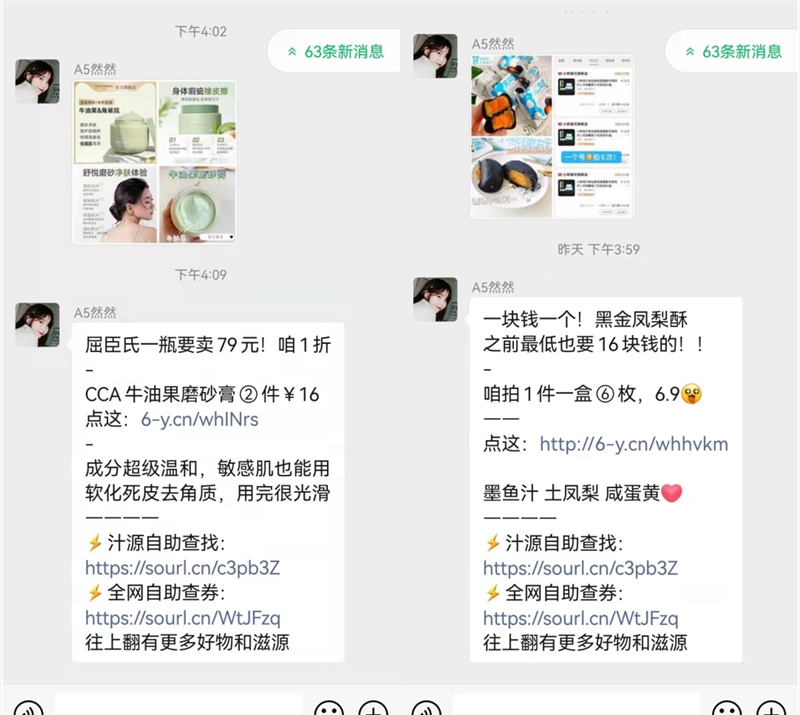Tap A5然然's avatar beside the pineapple cake message

(435, 300)
